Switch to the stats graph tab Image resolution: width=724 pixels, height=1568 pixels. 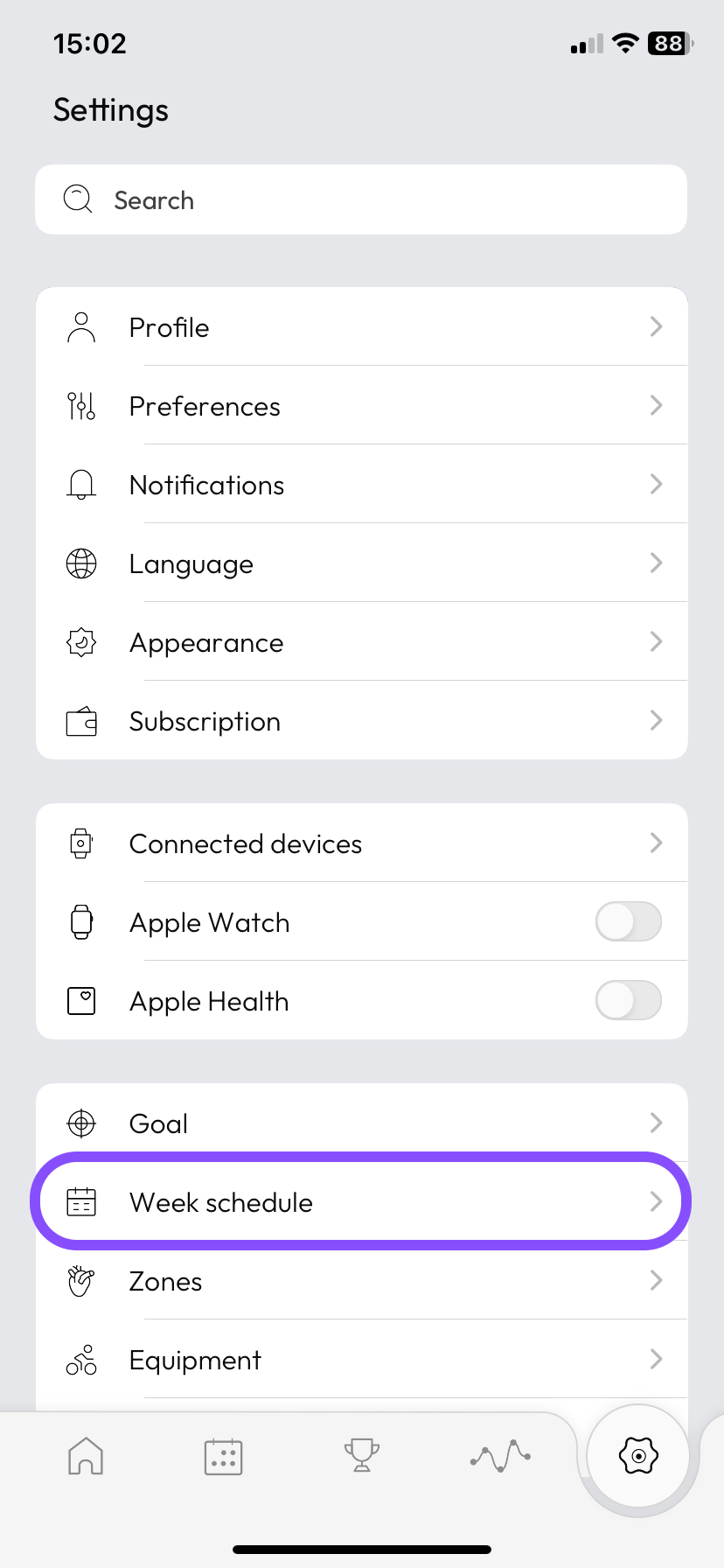tap(500, 1457)
